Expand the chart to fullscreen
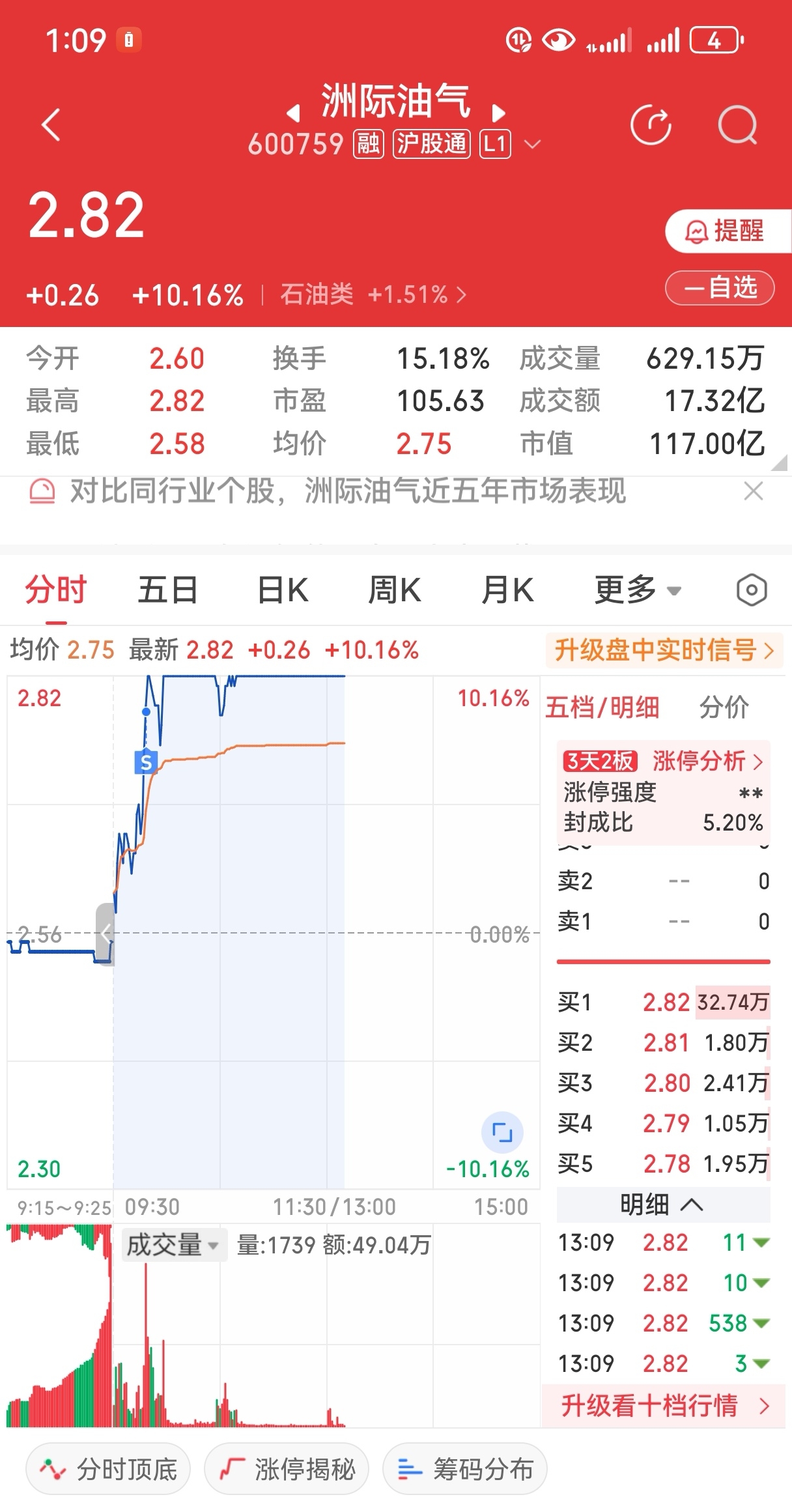 (x=502, y=1132)
